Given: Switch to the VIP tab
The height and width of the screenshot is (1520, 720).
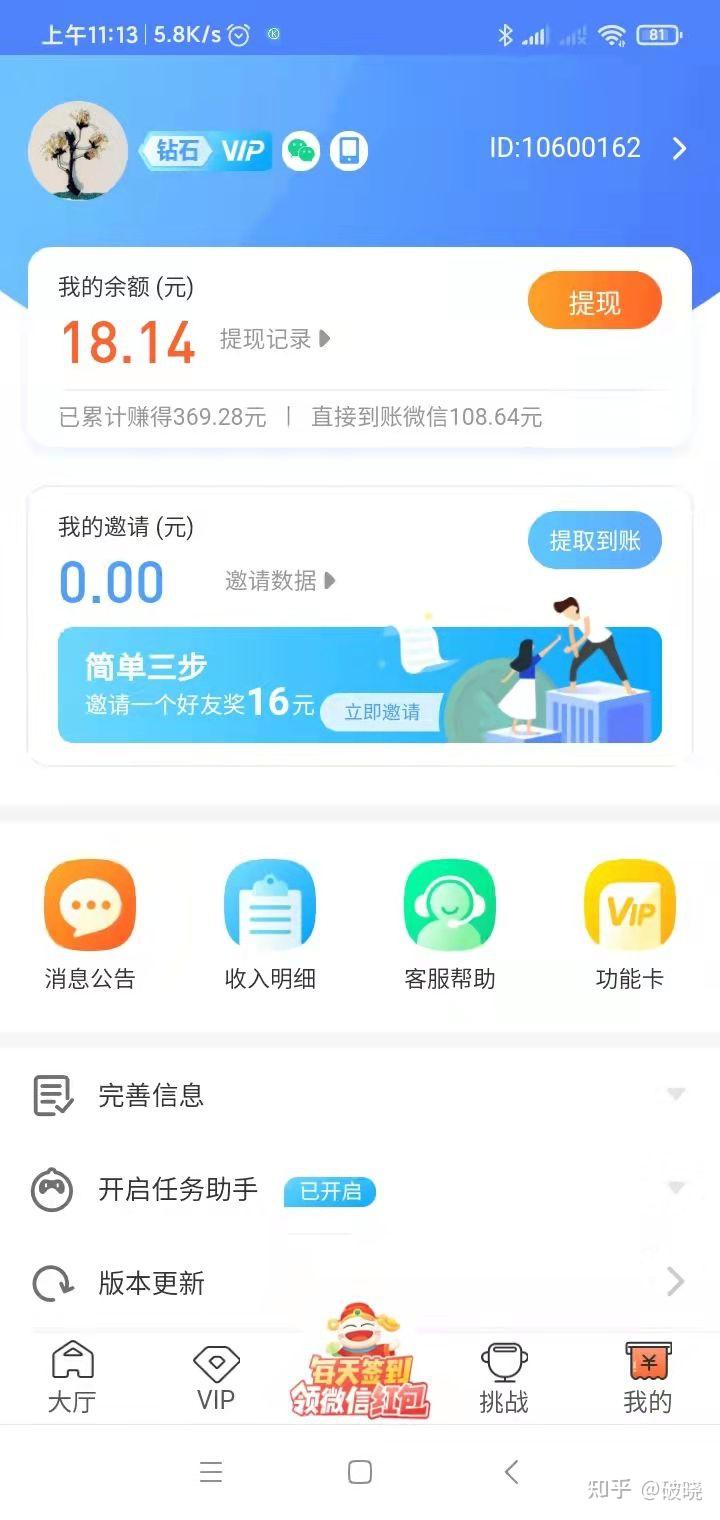Looking at the screenshot, I should [x=216, y=1378].
